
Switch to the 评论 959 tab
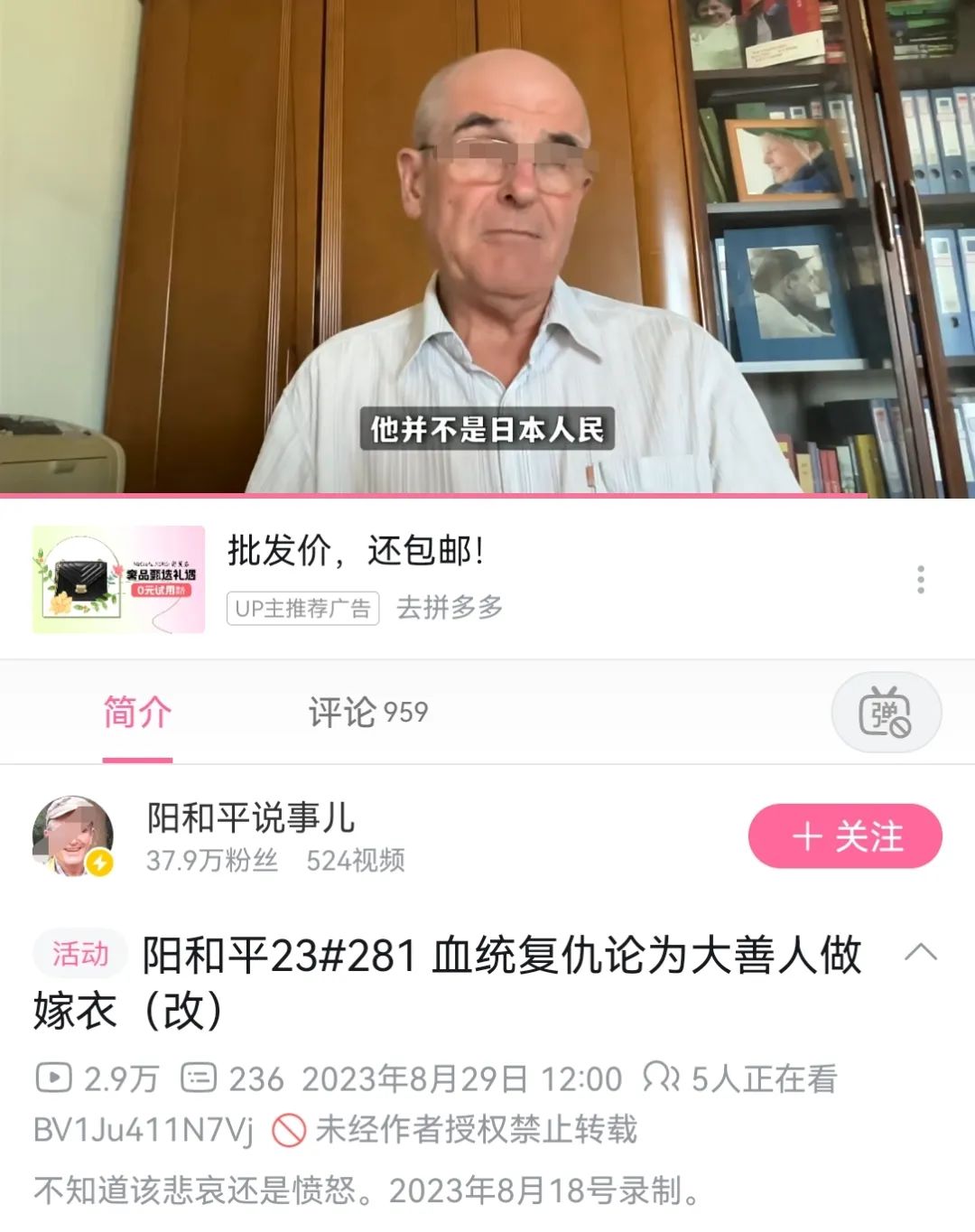[x=367, y=713]
